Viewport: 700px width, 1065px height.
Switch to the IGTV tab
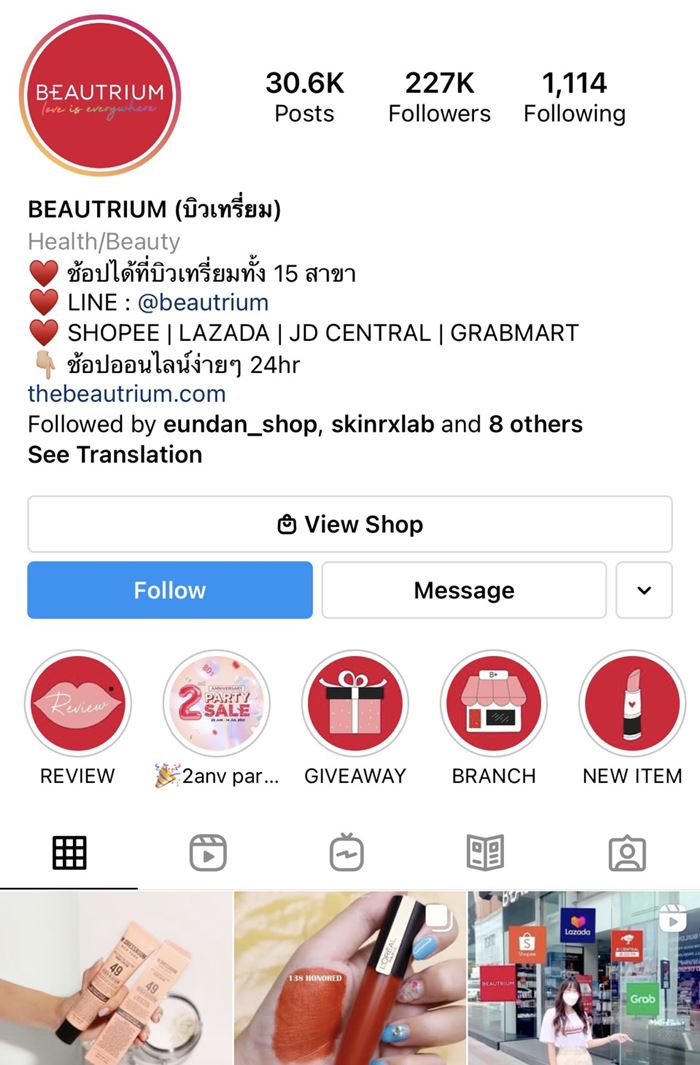click(x=347, y=853)
